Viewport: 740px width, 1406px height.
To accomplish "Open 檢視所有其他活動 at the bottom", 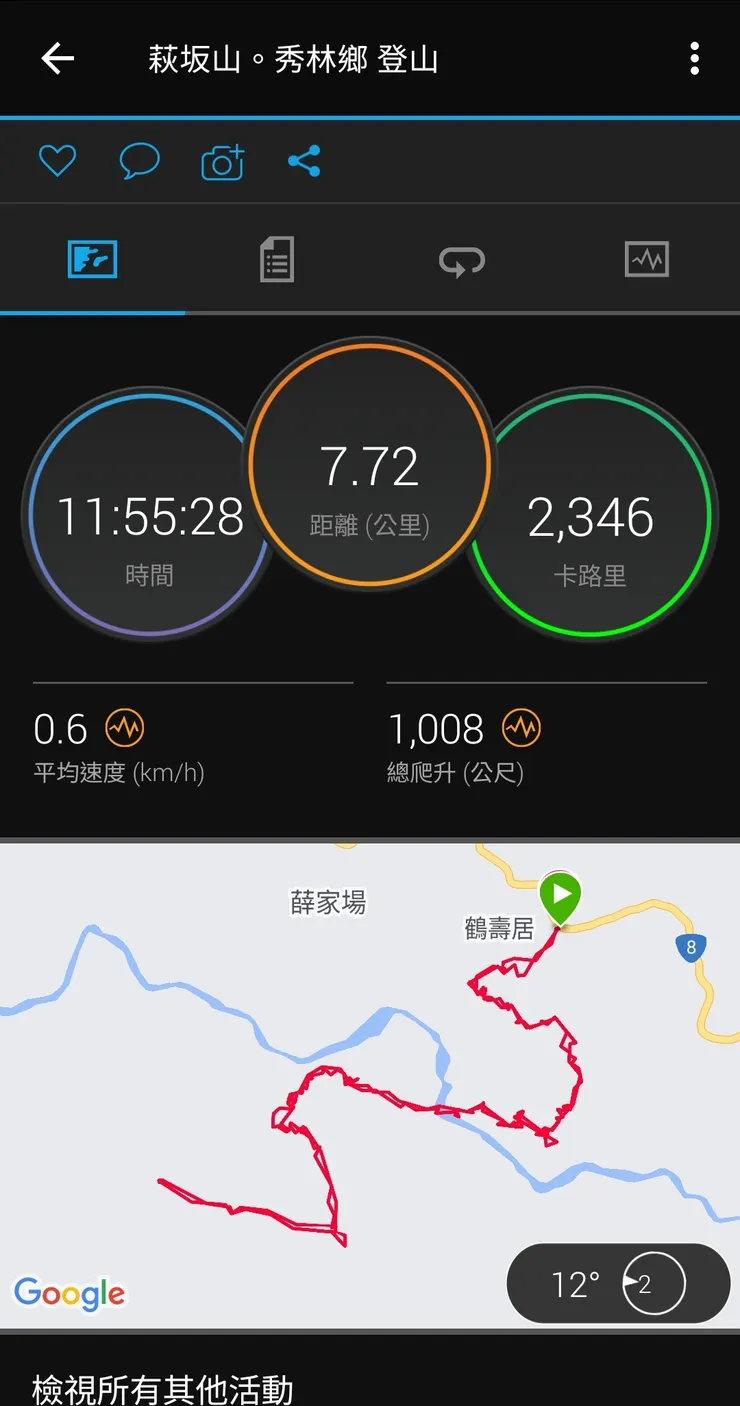I will 160,1388.
